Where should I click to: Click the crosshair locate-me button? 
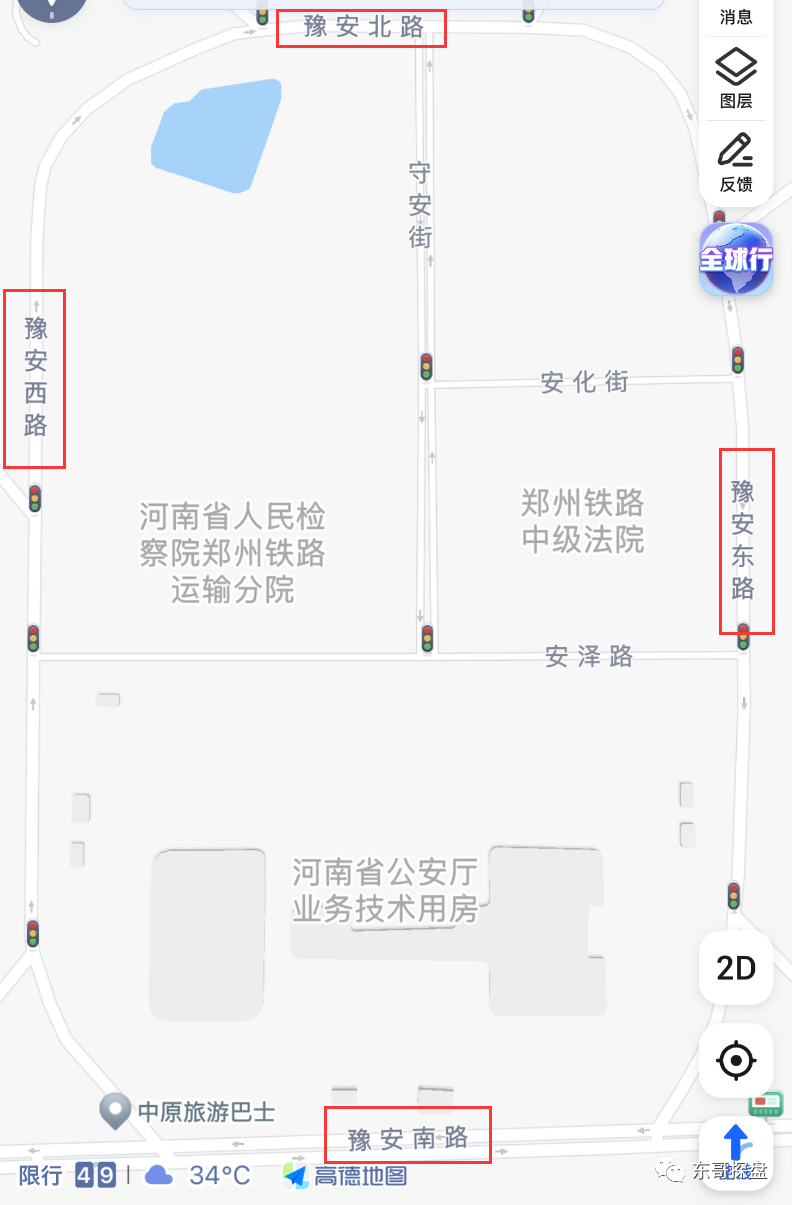tap(736, 1060)
